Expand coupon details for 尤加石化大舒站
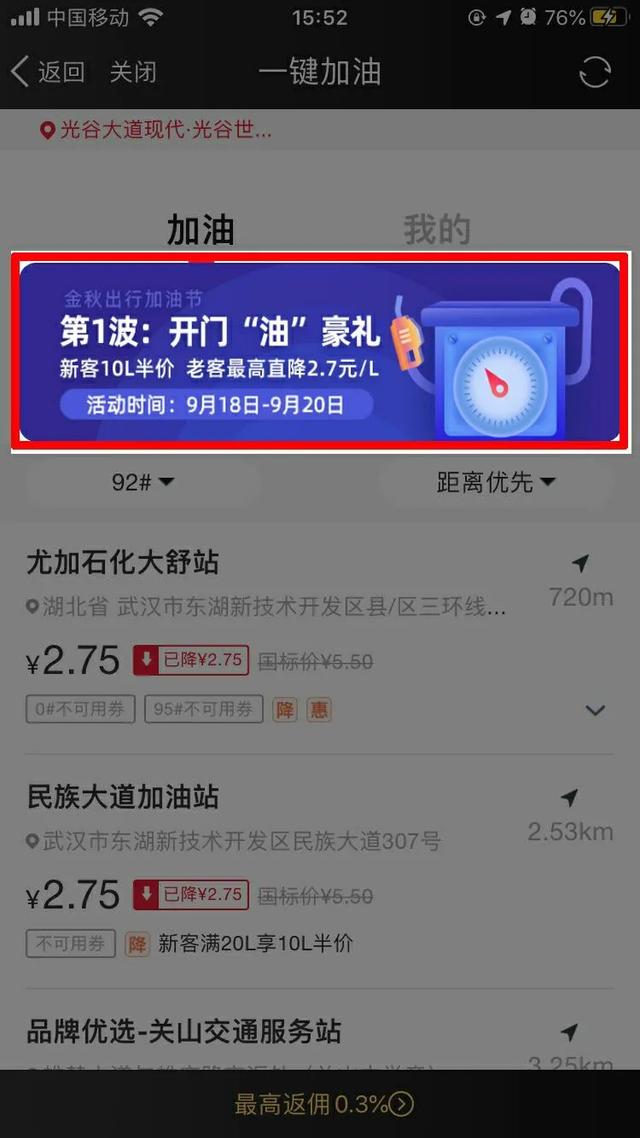Viewport: 640px width, 1138px height. [595, 710]
